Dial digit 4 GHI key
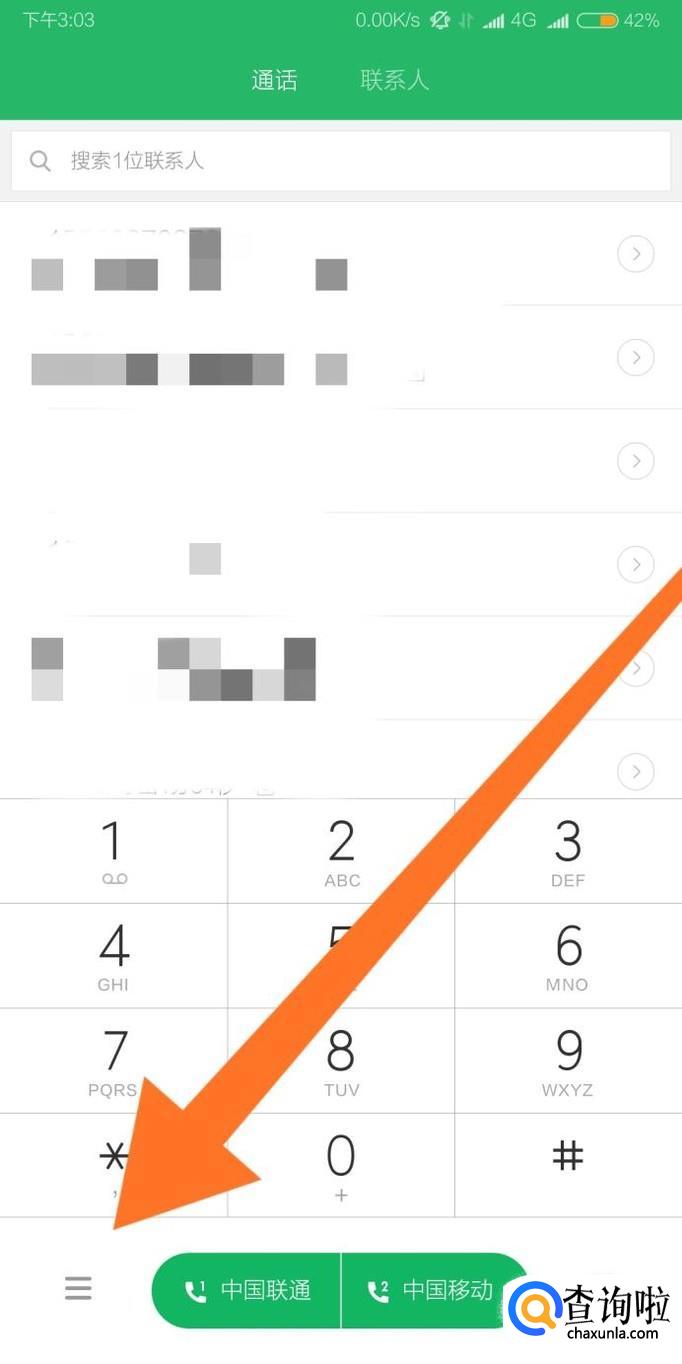 (113, 955)
